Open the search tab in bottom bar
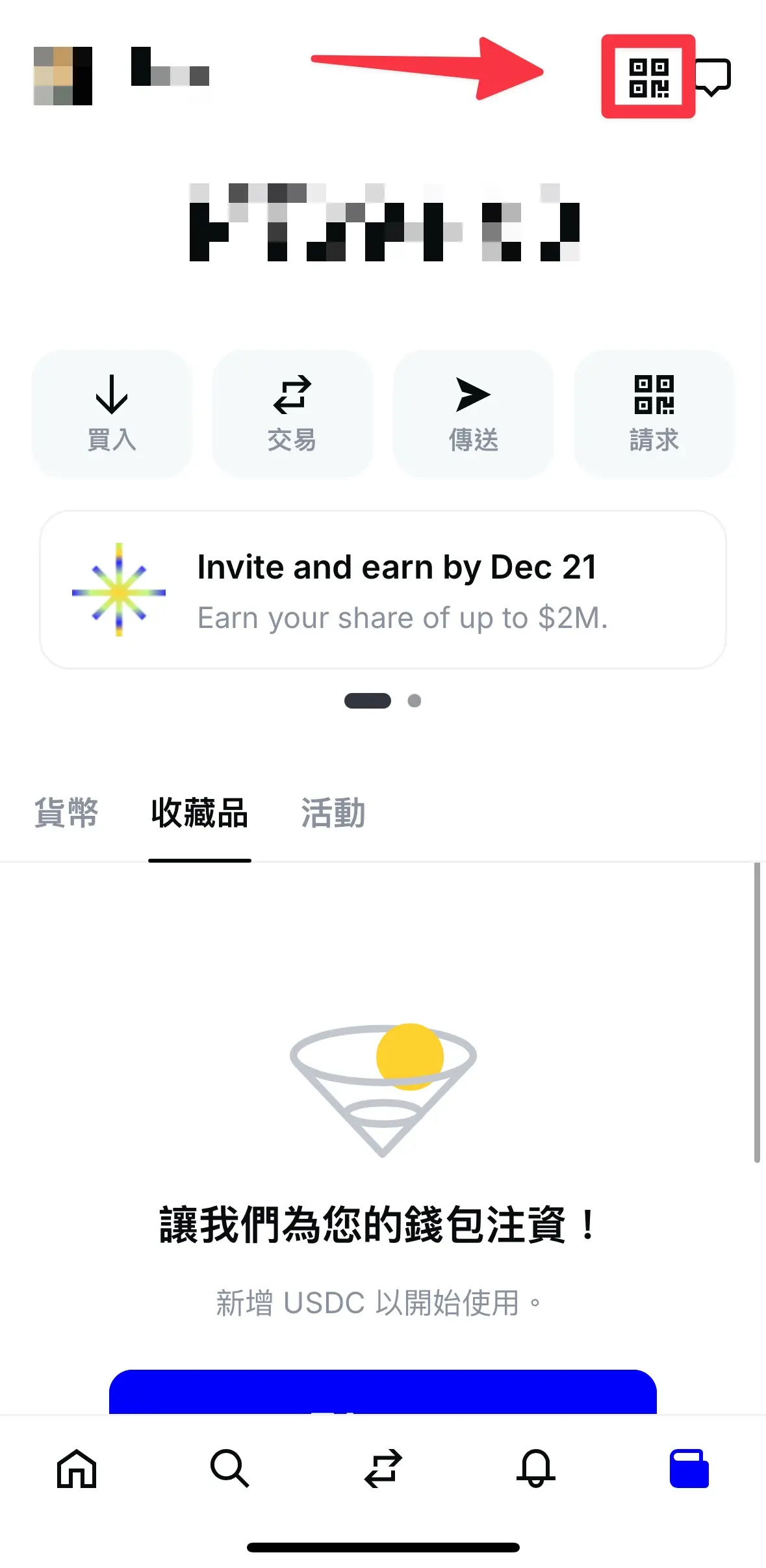 point(229,1469)
